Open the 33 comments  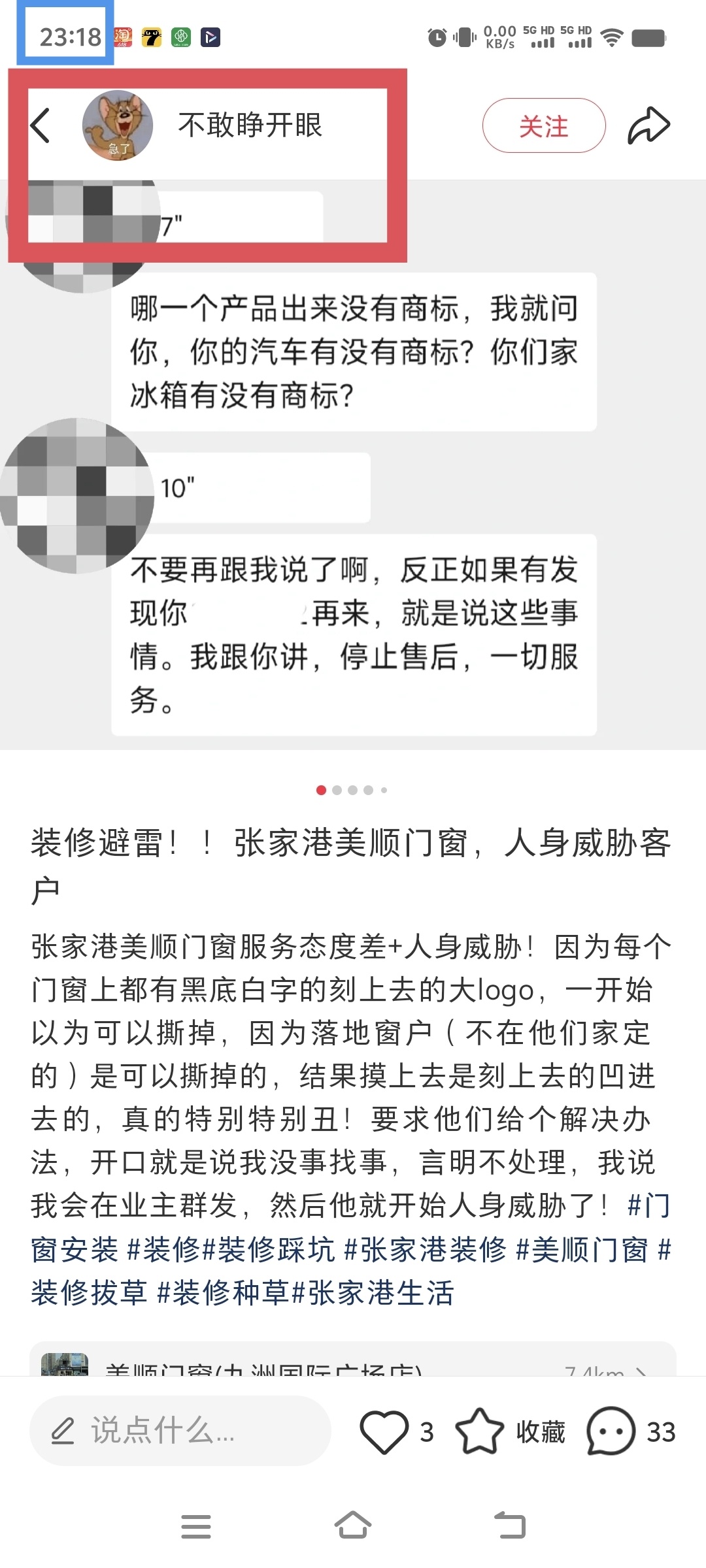click(611, 1431)
